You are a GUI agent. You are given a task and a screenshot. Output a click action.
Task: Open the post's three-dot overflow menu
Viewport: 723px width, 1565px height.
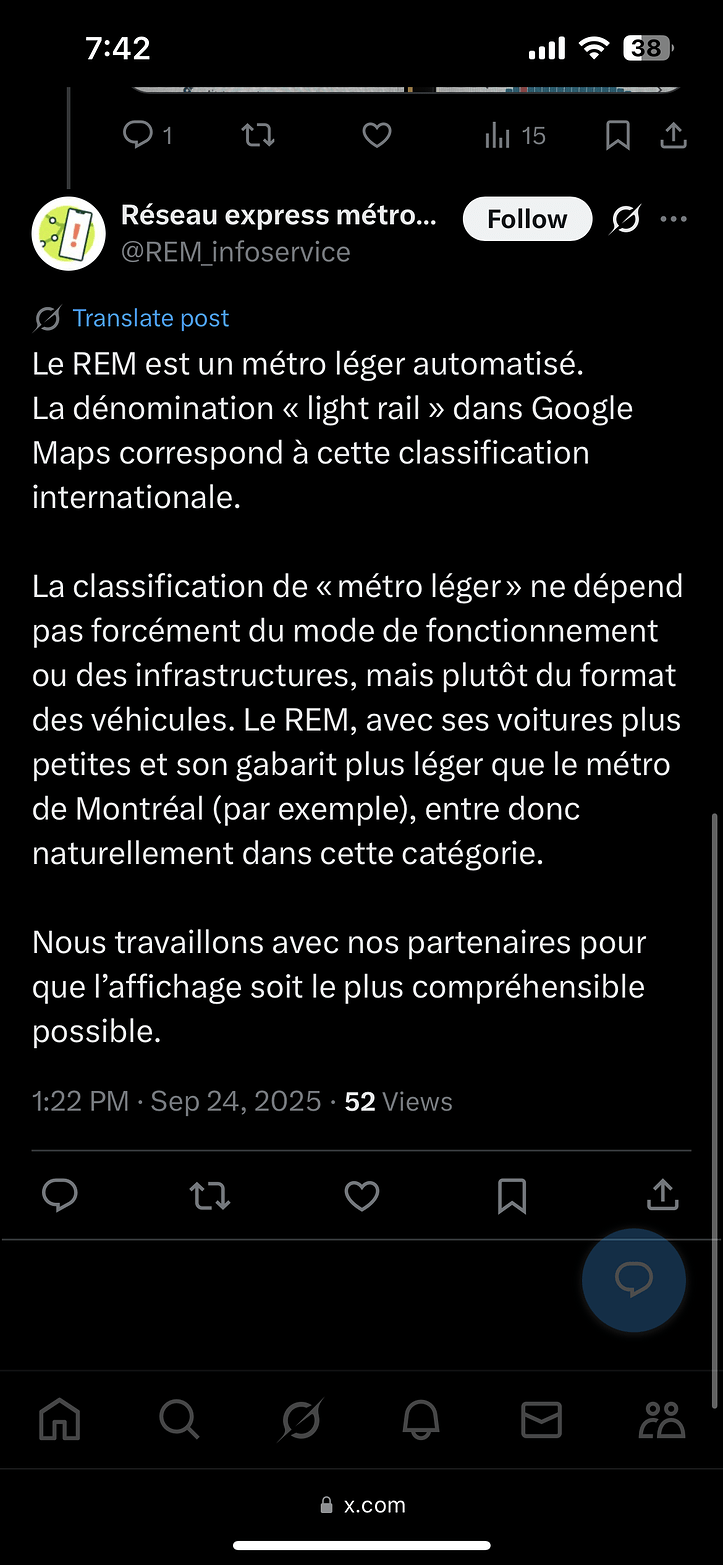[x=674, y=220]
